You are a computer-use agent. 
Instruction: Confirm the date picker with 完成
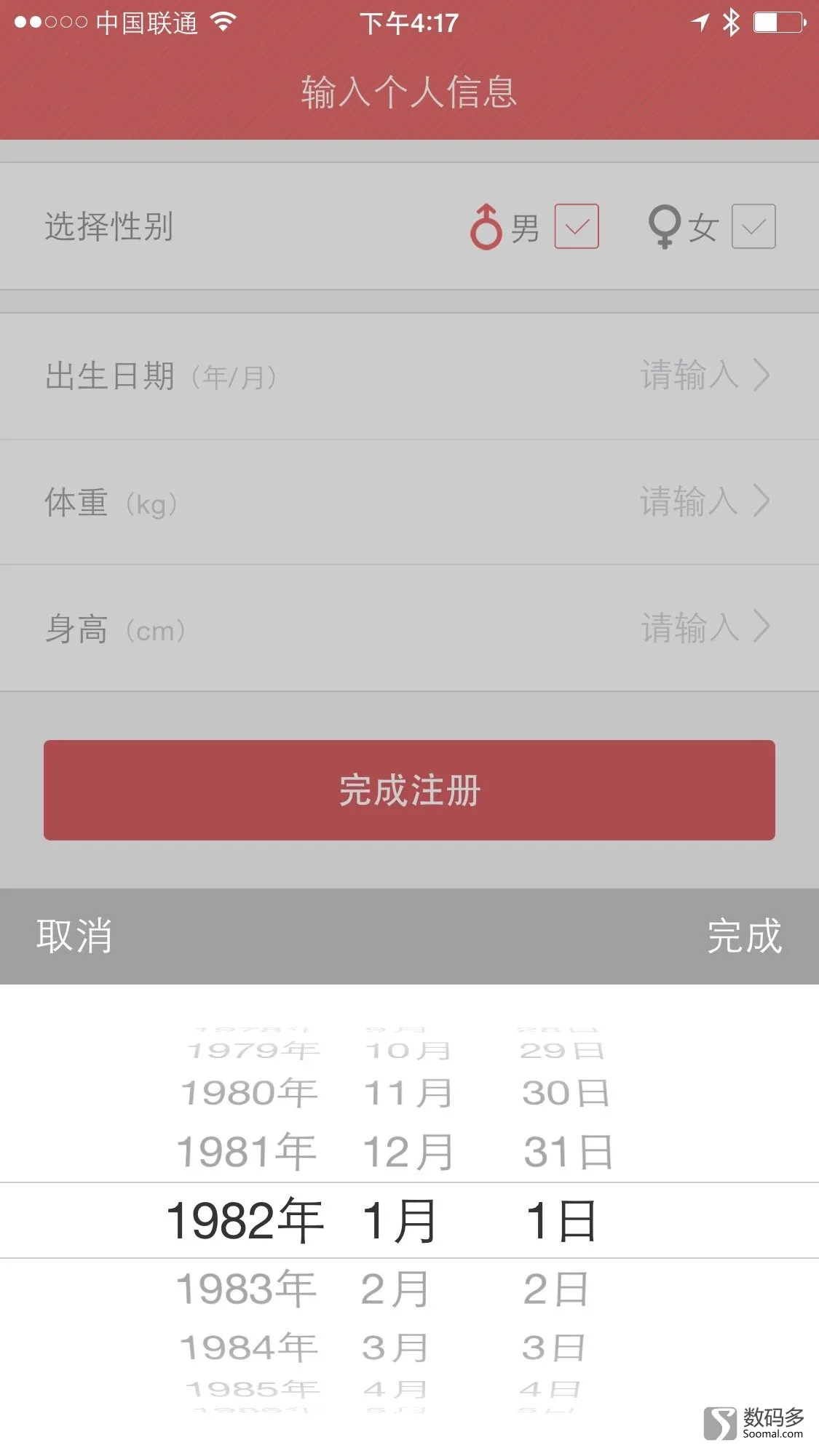tap(745, 936)
